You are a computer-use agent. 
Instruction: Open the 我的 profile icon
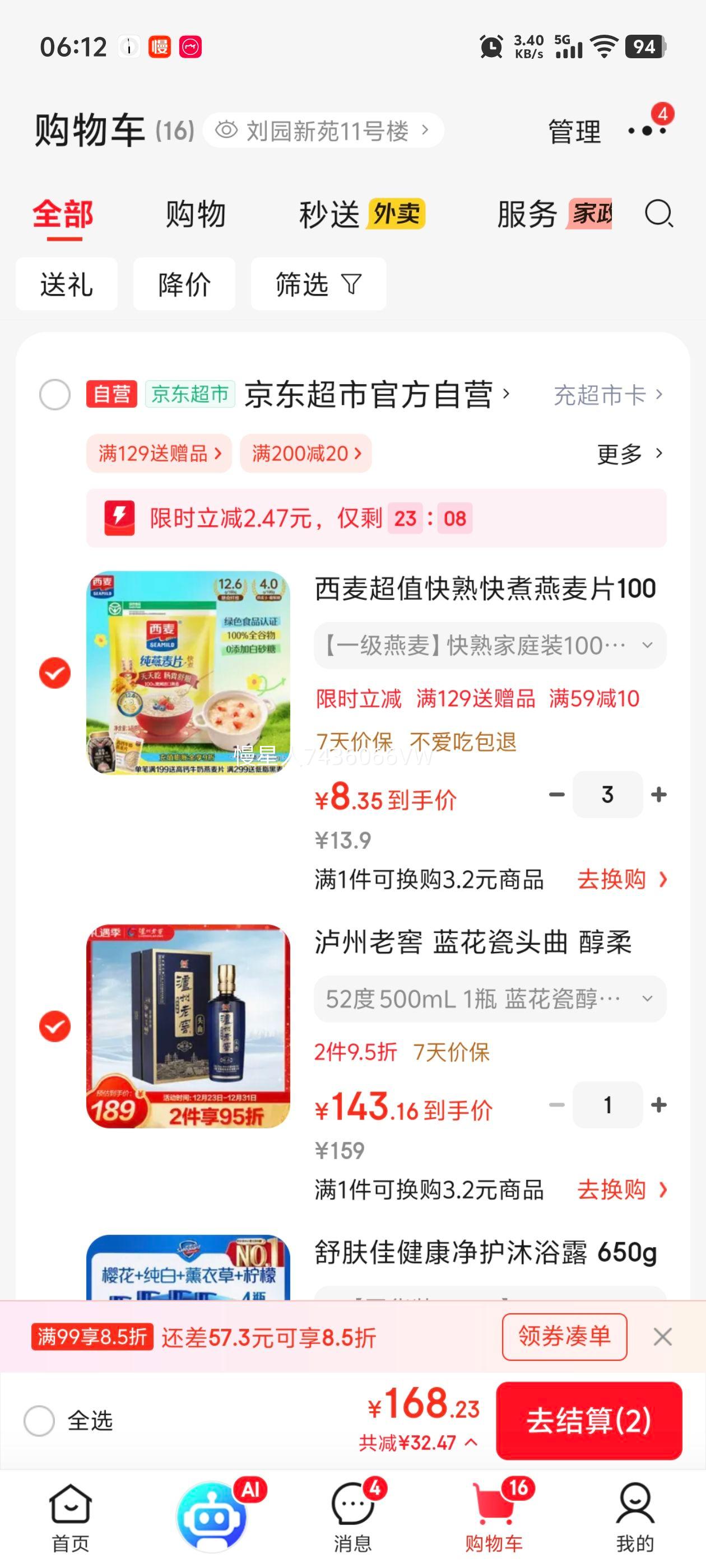tap(634, 1504)
